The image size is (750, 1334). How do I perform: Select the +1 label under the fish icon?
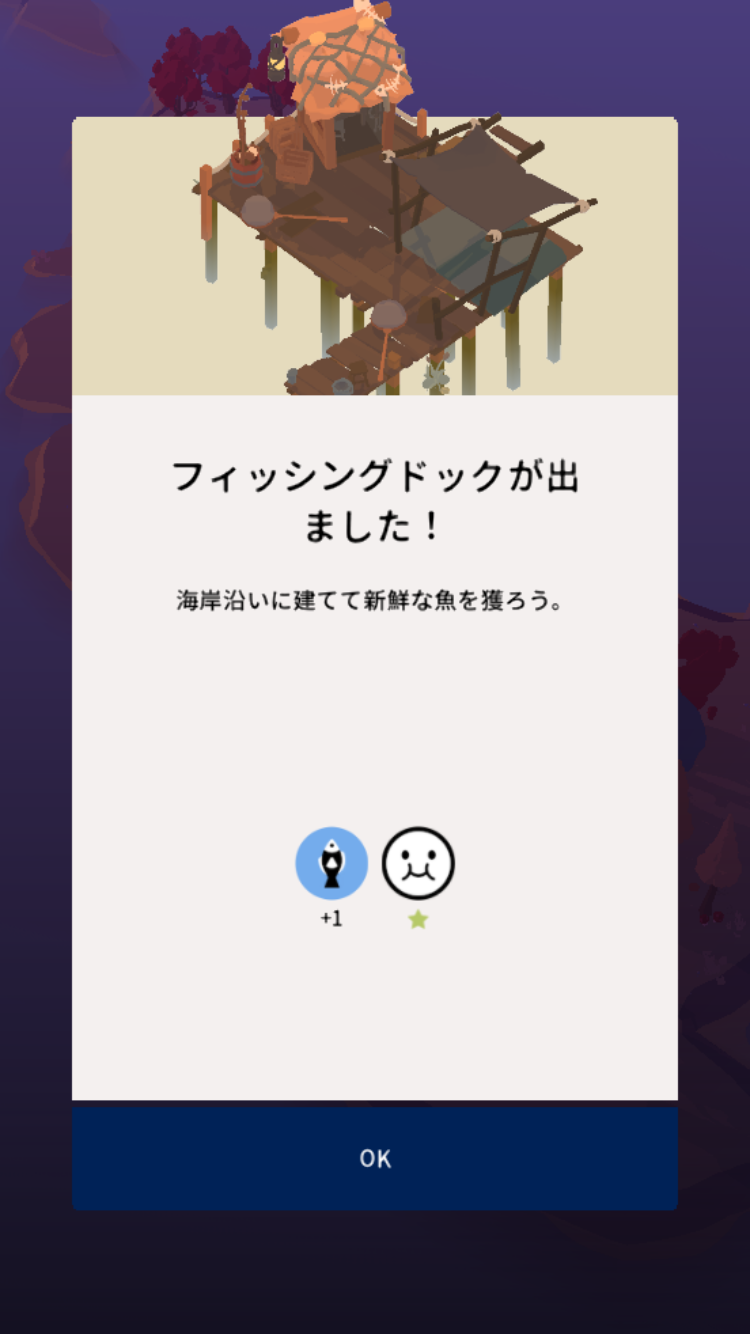coord(331,918)
